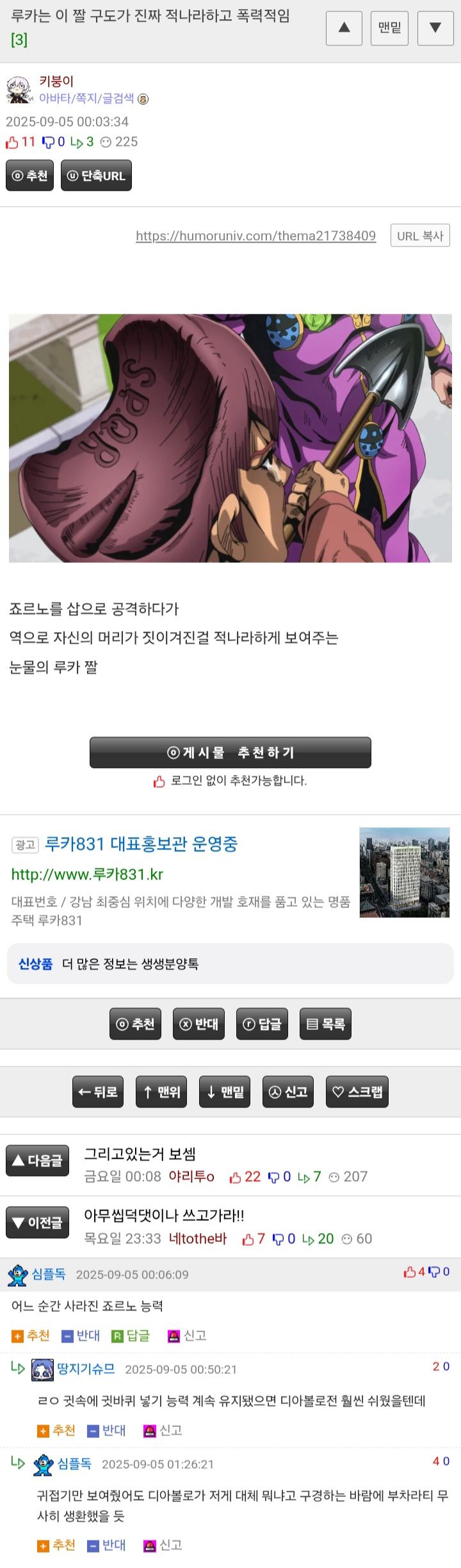Jump to previous post with up arrow
461x1568 pixels.
pos(344,28)
